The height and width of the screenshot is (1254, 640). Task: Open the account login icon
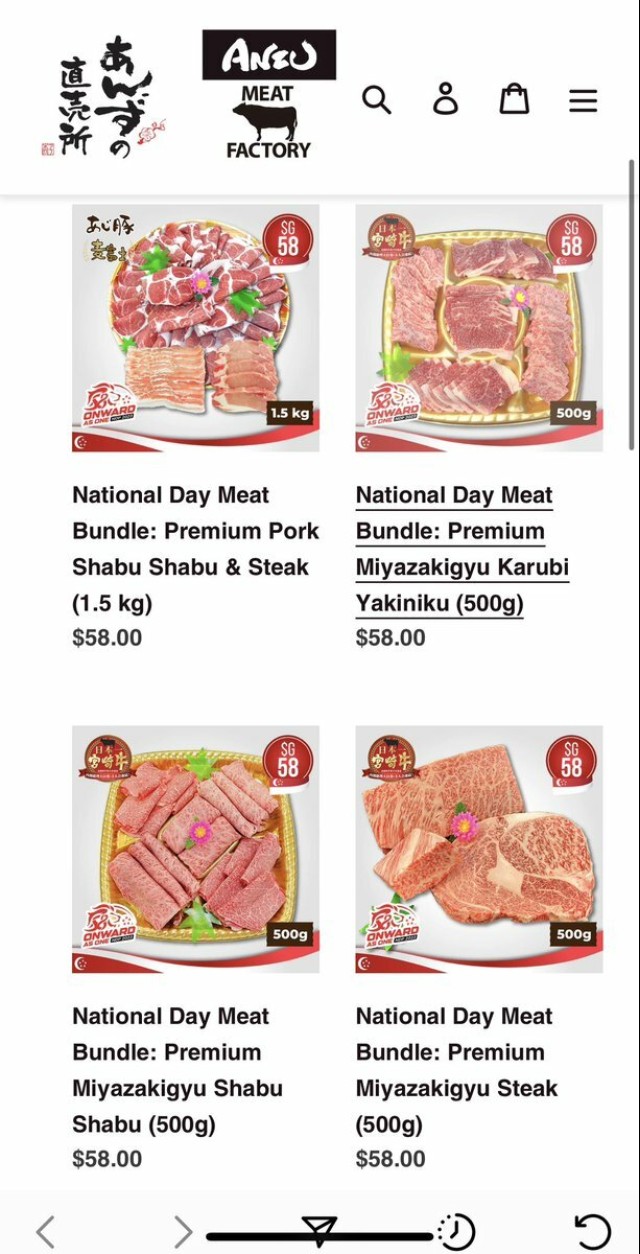pos(445,99)
